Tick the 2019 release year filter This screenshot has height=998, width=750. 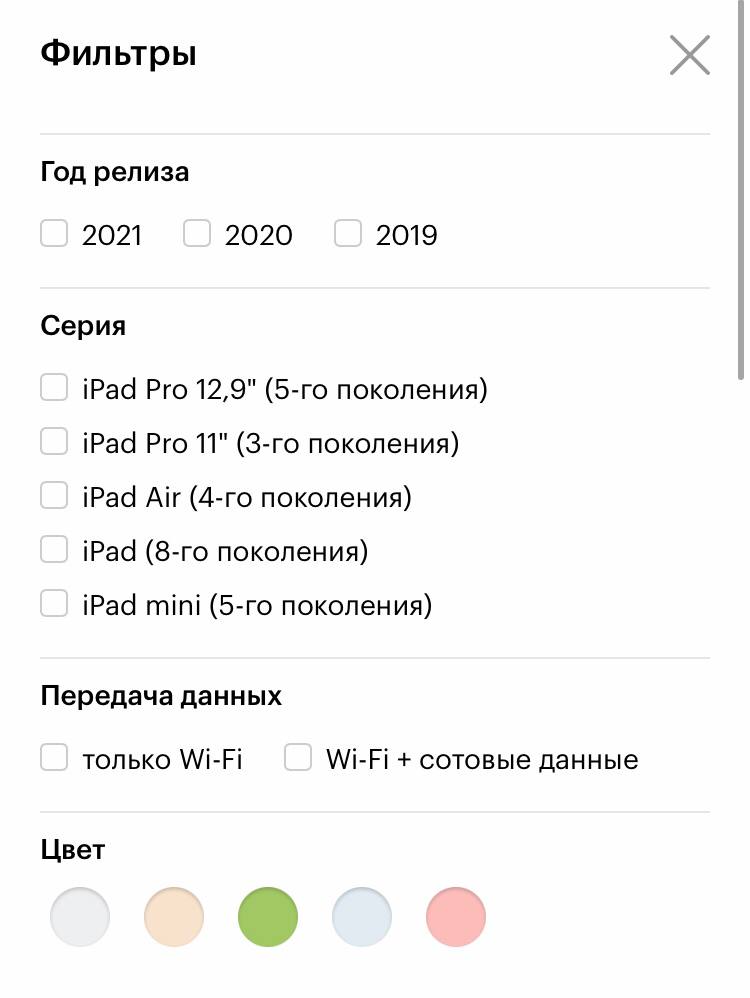tap(348, 234)
